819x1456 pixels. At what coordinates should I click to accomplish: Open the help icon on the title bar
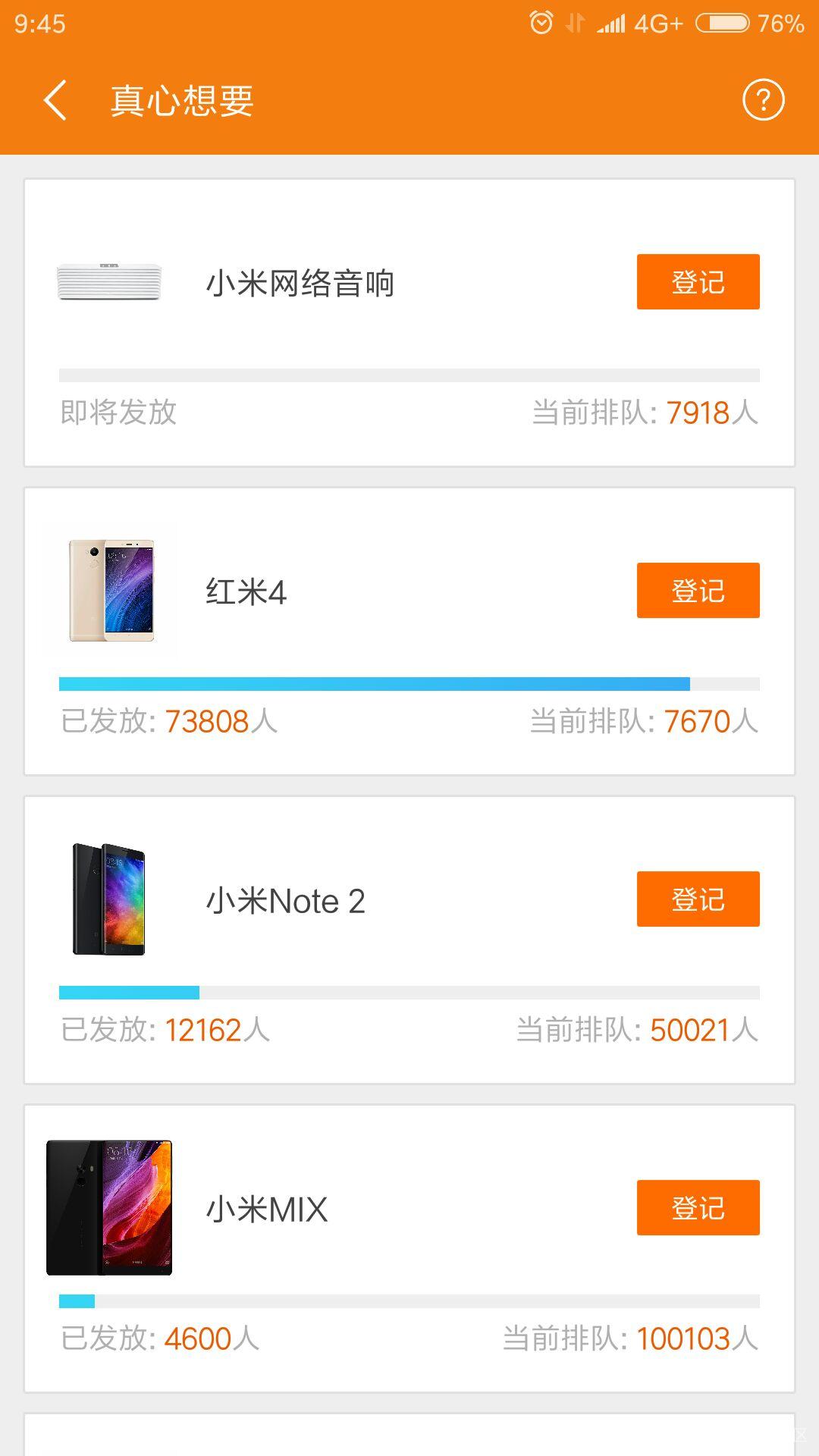pos(764,99)
